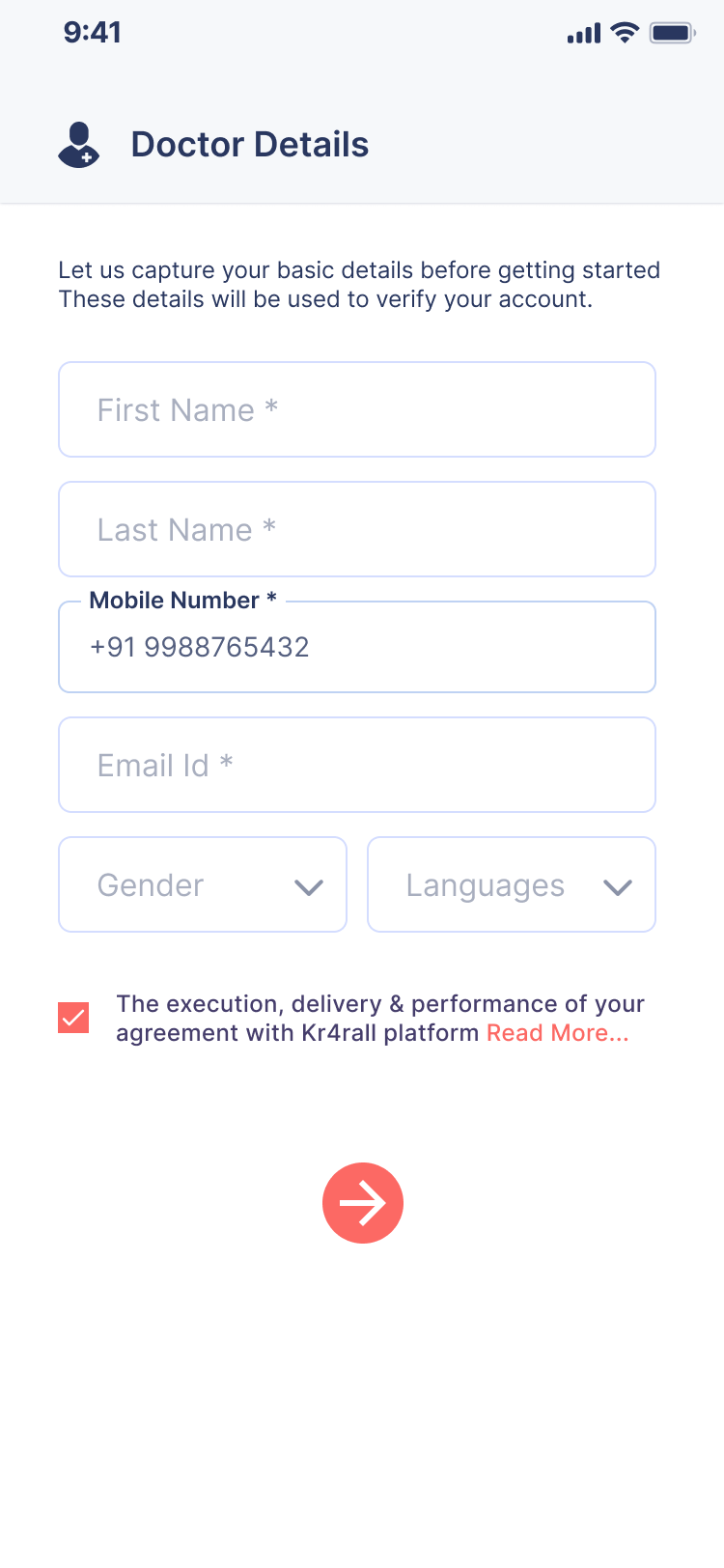724x1568 pixels.
Task: Uncheck the agreement checkbox
Action: [73, 1018]
